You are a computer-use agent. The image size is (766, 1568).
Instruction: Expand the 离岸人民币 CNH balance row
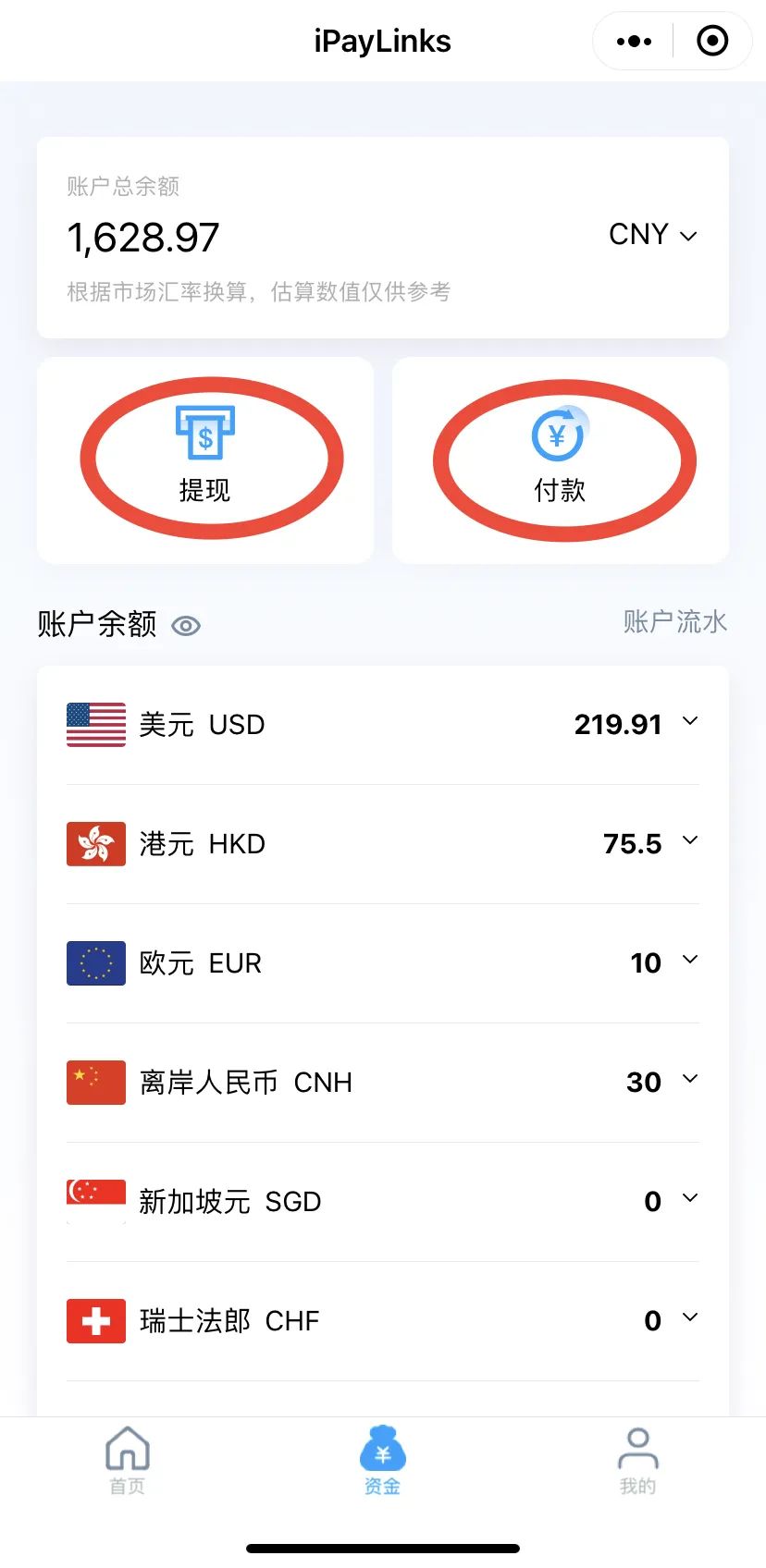(383, 1083)
